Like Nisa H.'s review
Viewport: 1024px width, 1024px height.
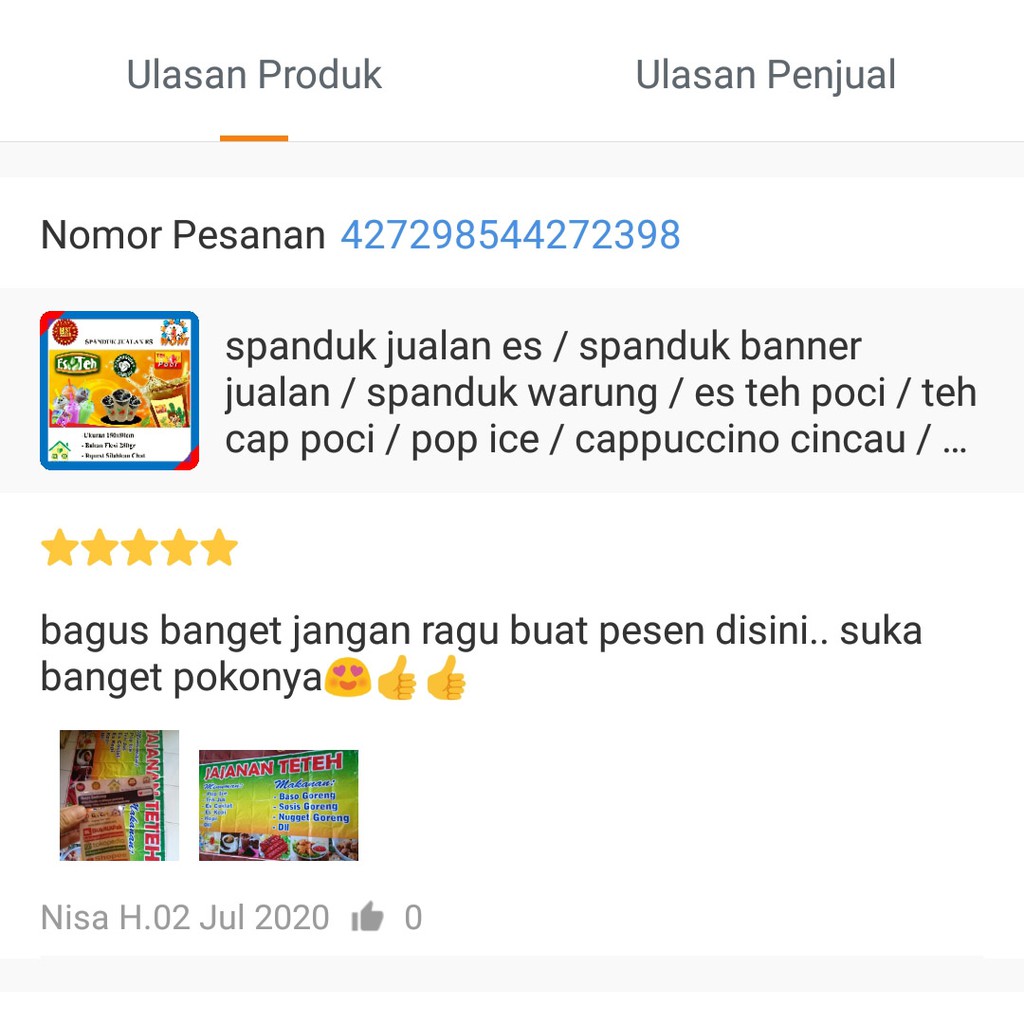368,917
